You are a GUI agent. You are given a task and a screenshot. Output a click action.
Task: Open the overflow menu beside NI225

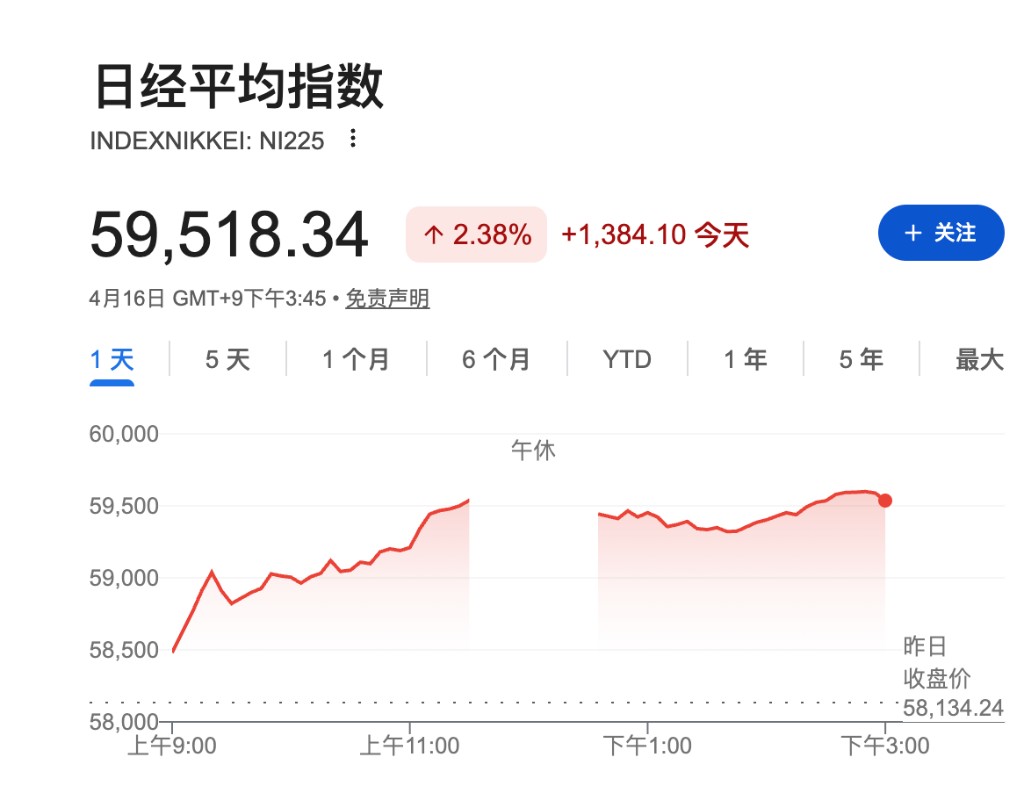(x=352, y=139)
